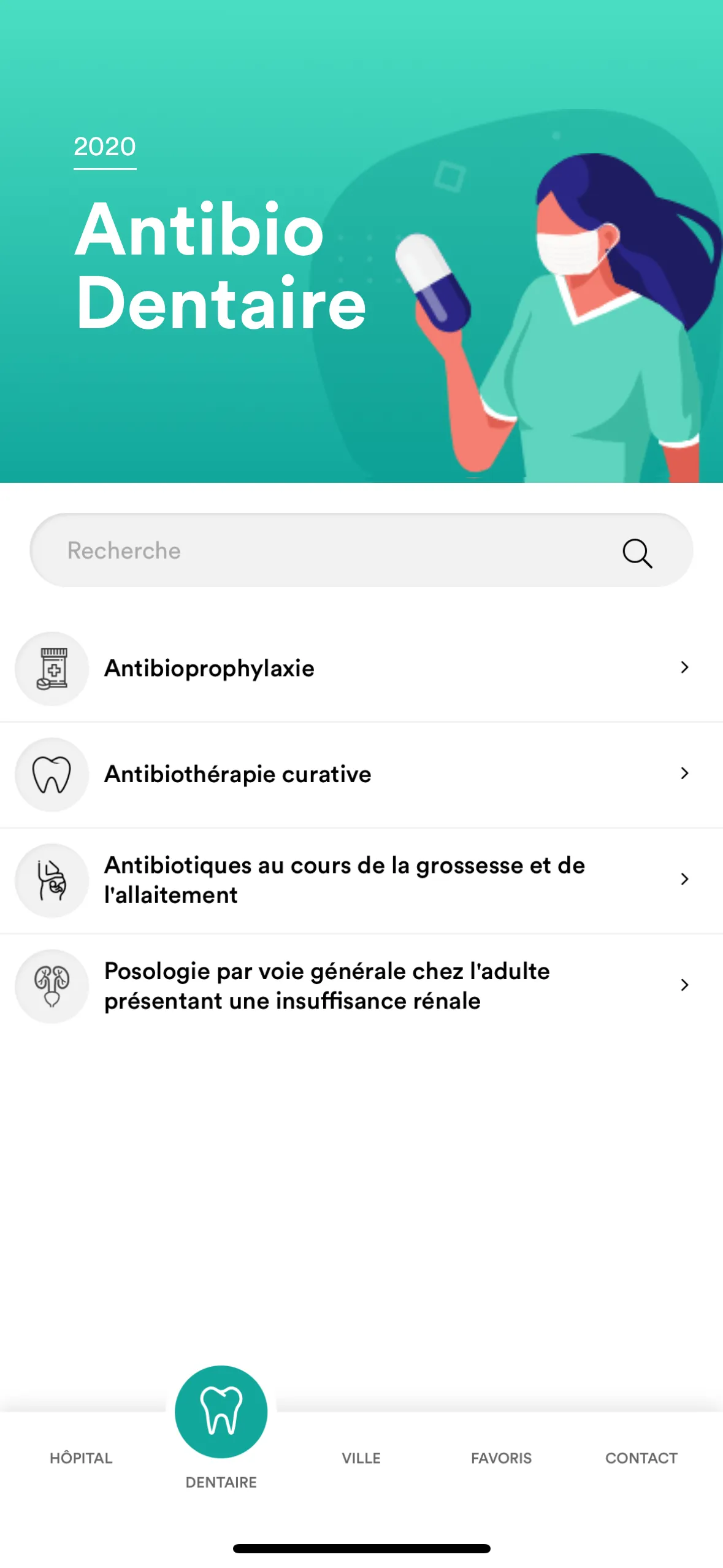This screenshot has height=1568, width=723.
Task: Tap the Antibio Dentaire banner illustration
Action: [552, 276]
